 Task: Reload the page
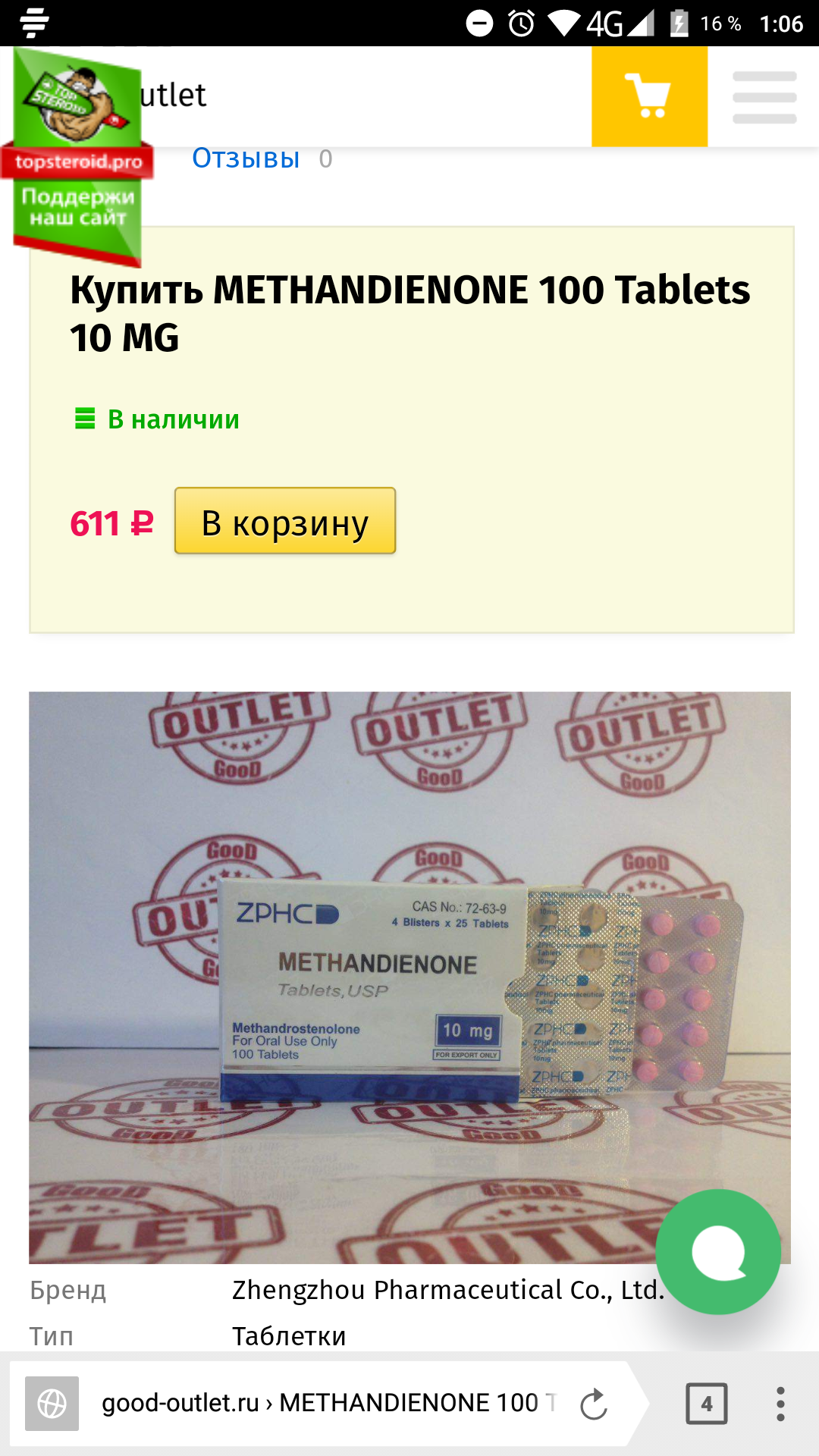tap(594, 1404)
